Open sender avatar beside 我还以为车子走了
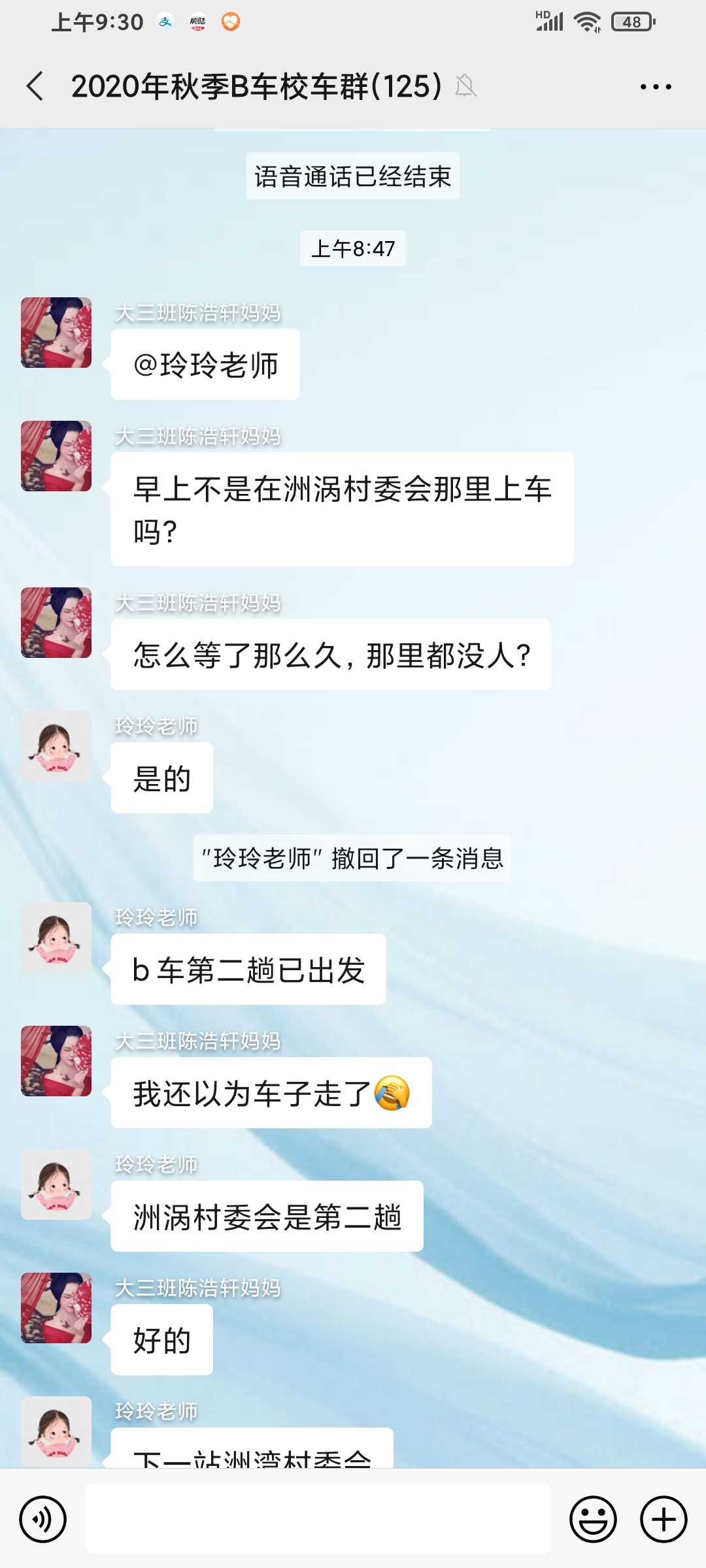The width and height of the screenshot is (706, 1568). pyautogui.click(x=56, y=1061)
